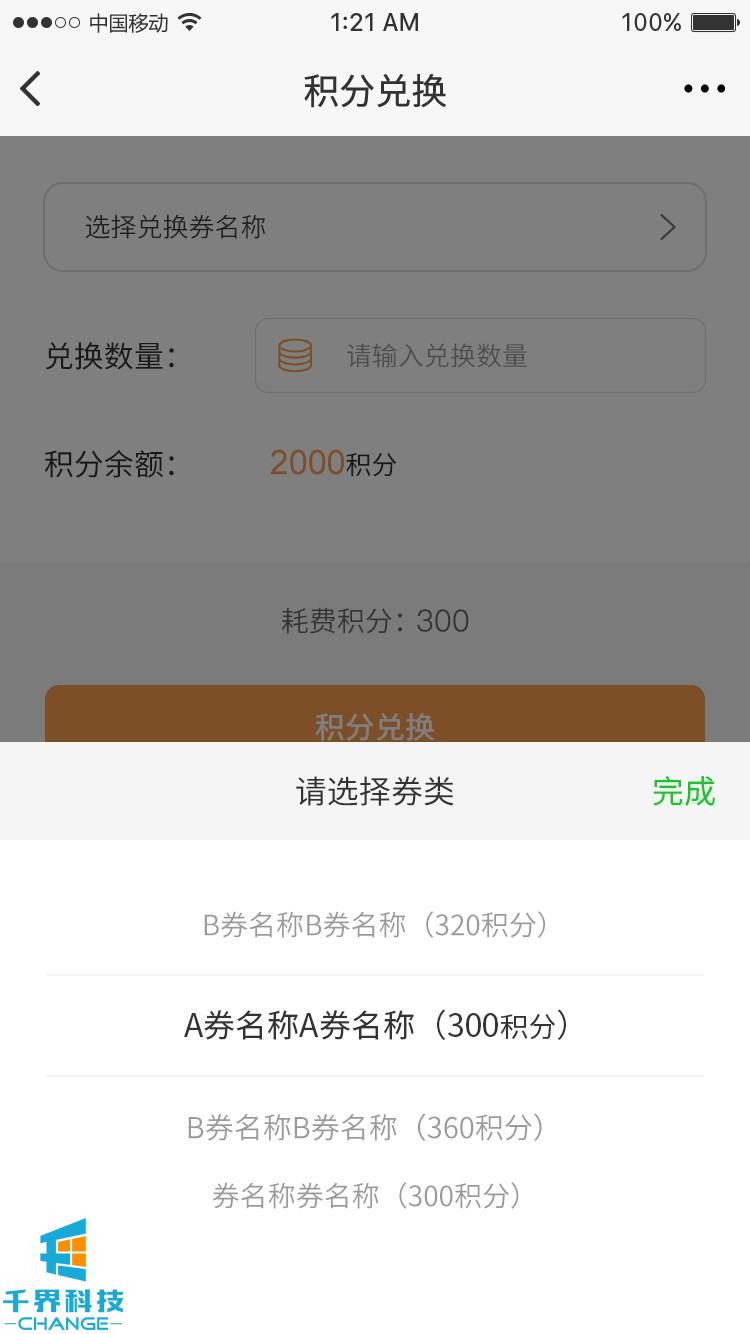
Task: Go back using the top-left arrow
Action: point(31,89)
